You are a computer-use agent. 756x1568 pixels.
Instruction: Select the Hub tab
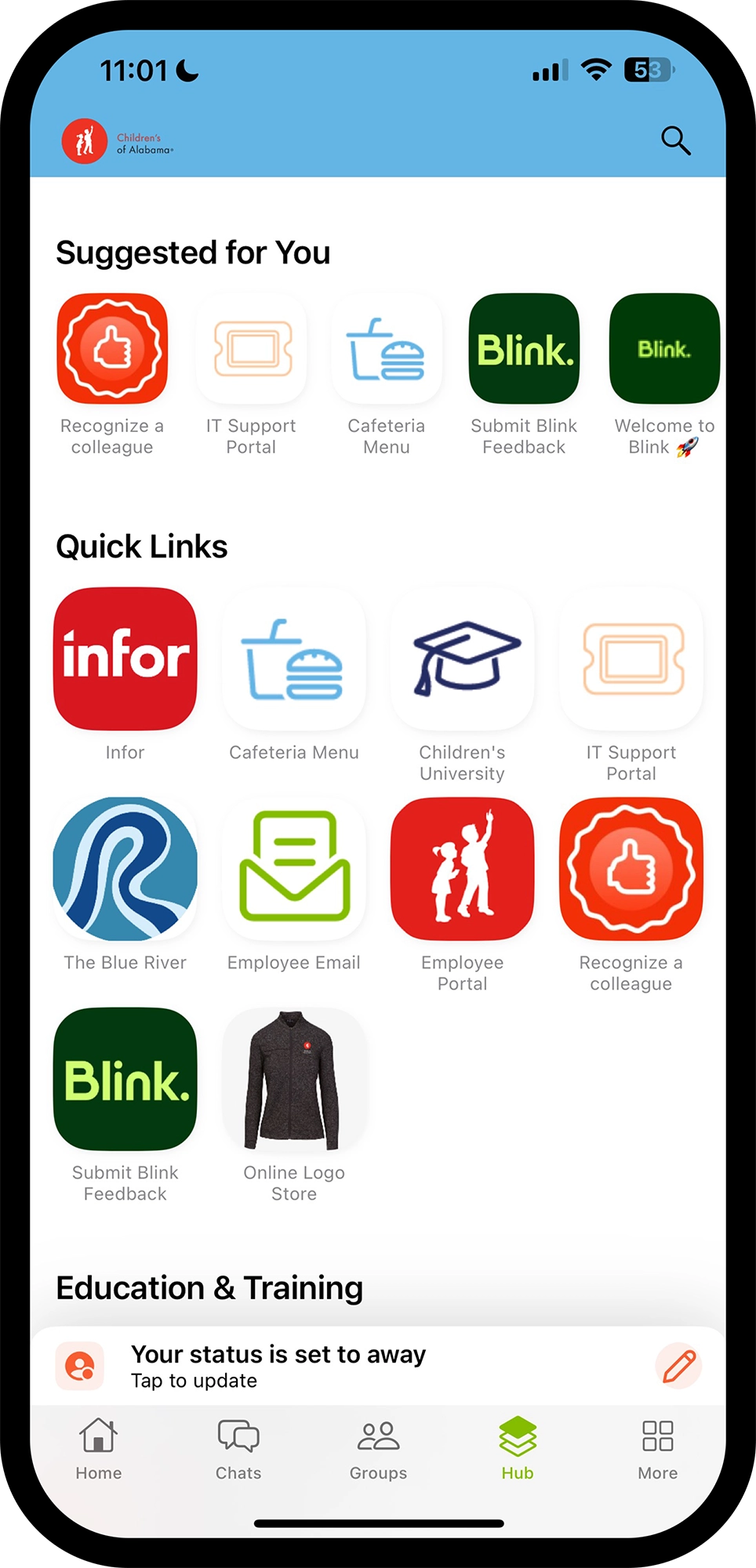518,1449
